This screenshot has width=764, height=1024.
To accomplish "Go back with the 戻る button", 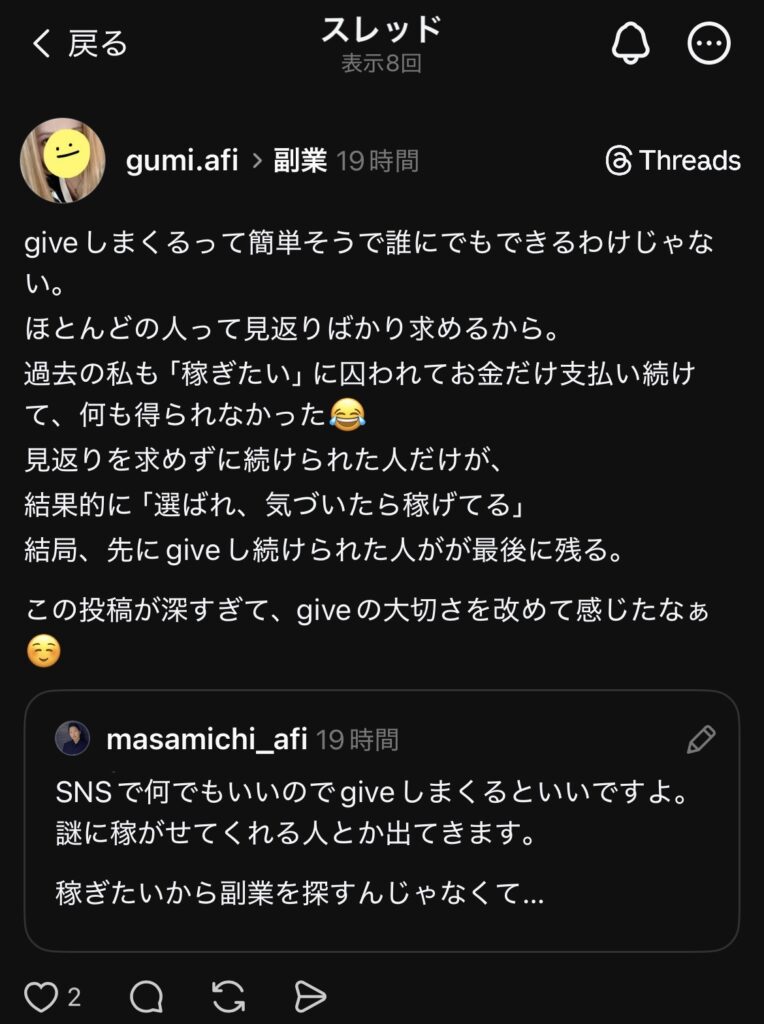I will click(x=80, y=44).
